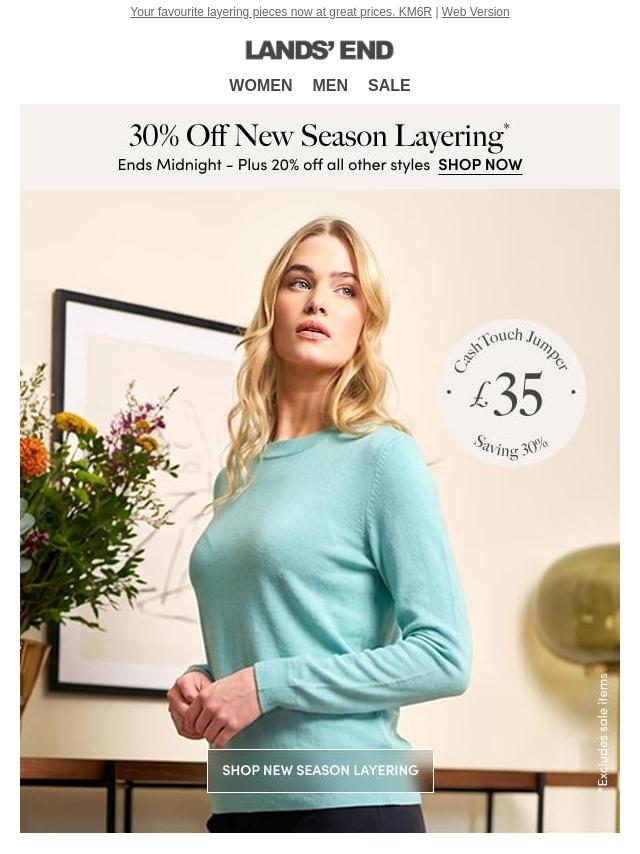Open the favourite layering pieces preheader link
640x854 pixels.
[x=280, y=12]
